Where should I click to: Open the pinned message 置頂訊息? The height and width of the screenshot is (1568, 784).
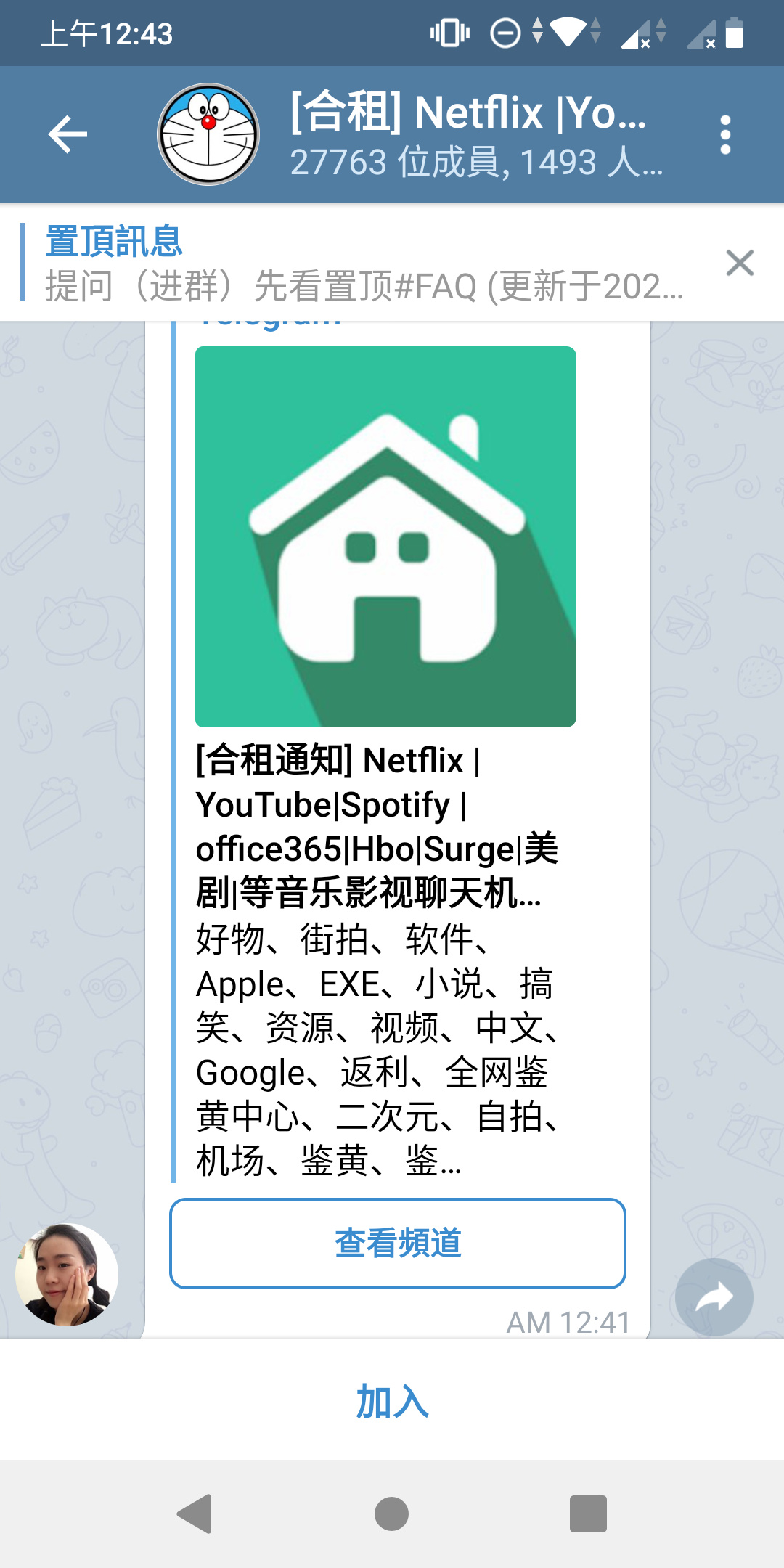coord(363,262)
